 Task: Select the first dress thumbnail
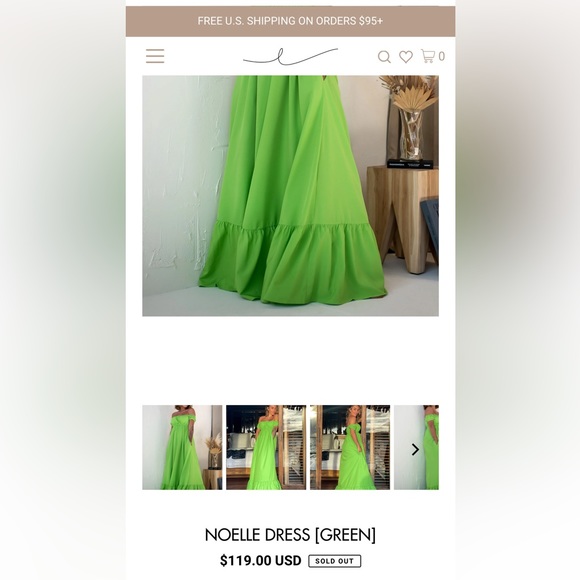click(182, 447)
